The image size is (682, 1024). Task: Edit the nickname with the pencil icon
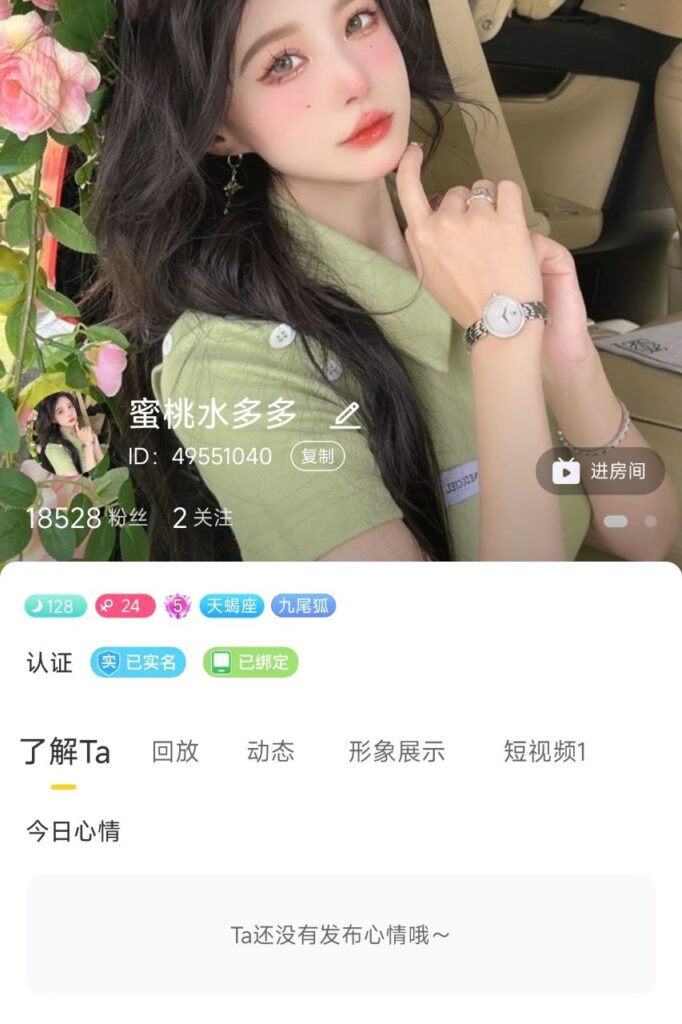pyautogui.click(x=346, y=414)
